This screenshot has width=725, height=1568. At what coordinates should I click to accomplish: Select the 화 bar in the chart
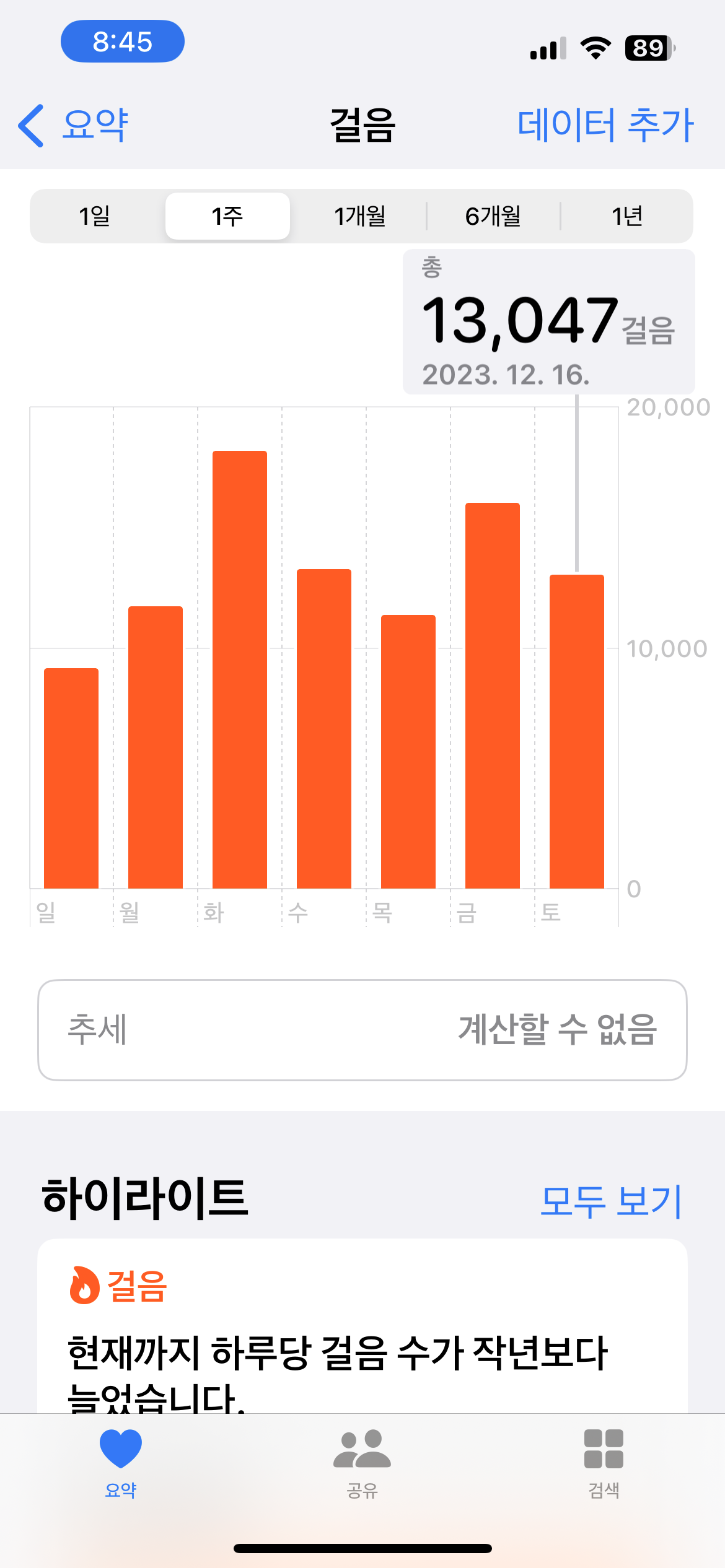pyautogui.click(x=240, y=669)
